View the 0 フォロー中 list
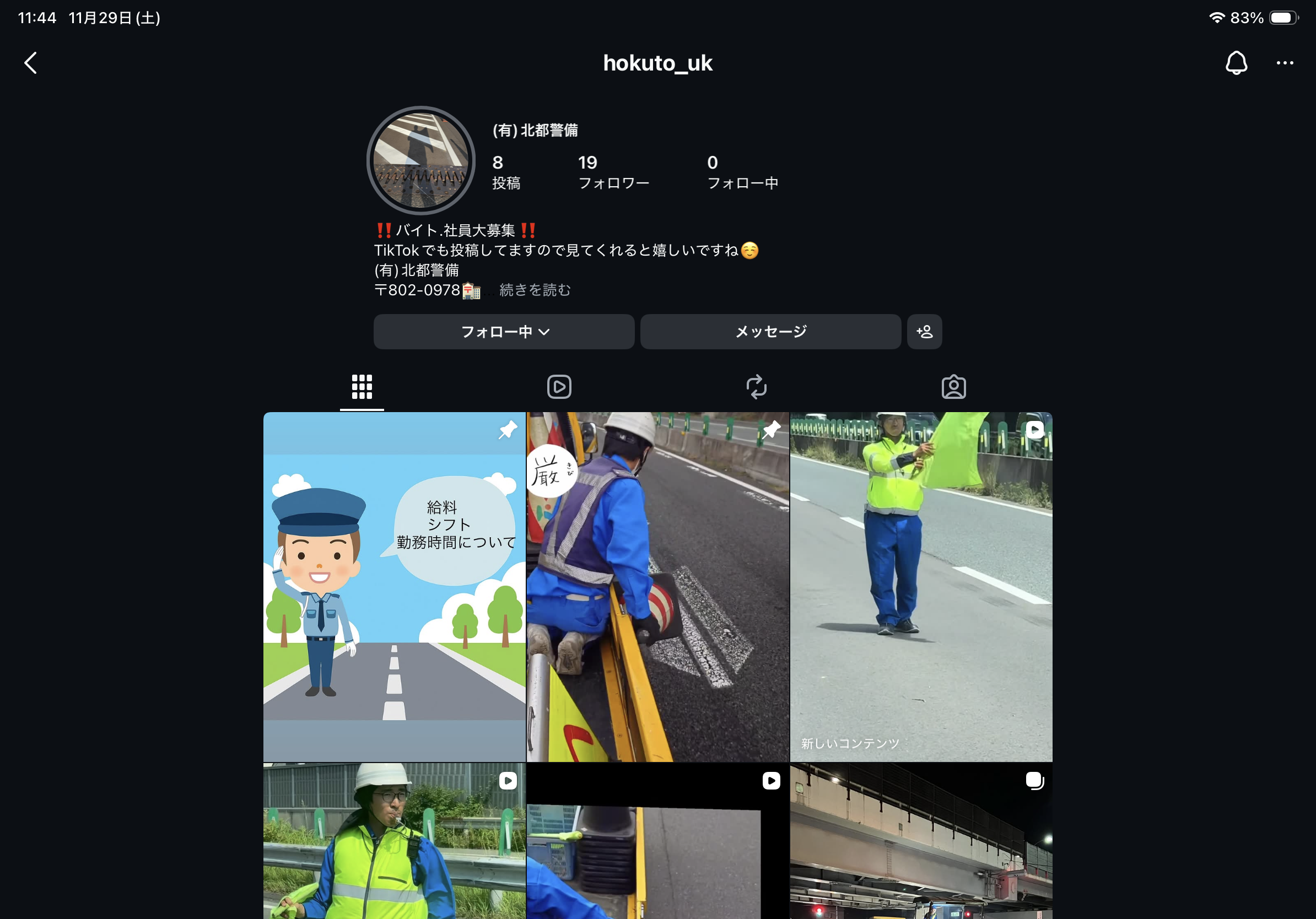Viewport: 1316px width, 919px height. coord(742,172)
